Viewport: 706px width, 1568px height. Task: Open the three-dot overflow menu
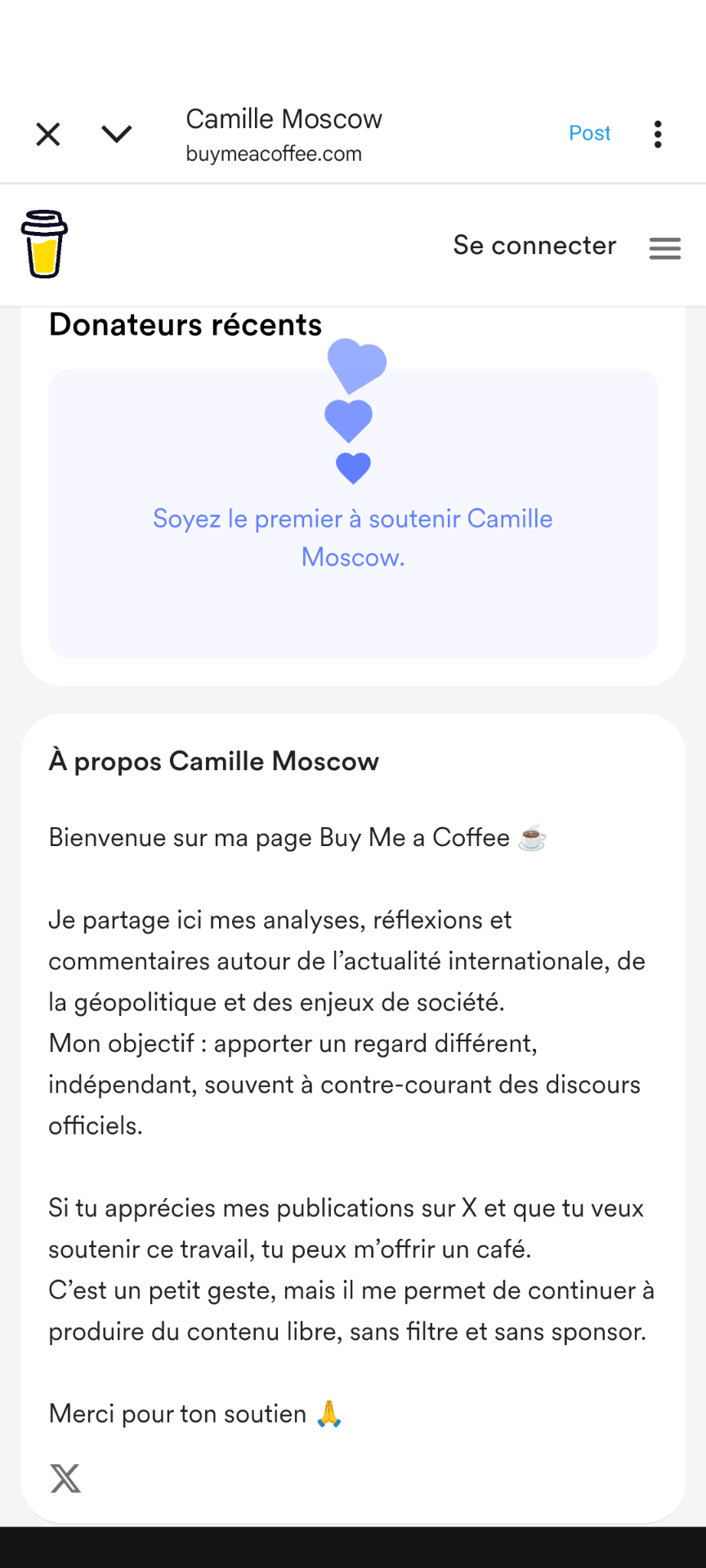(x=658, y=134)
